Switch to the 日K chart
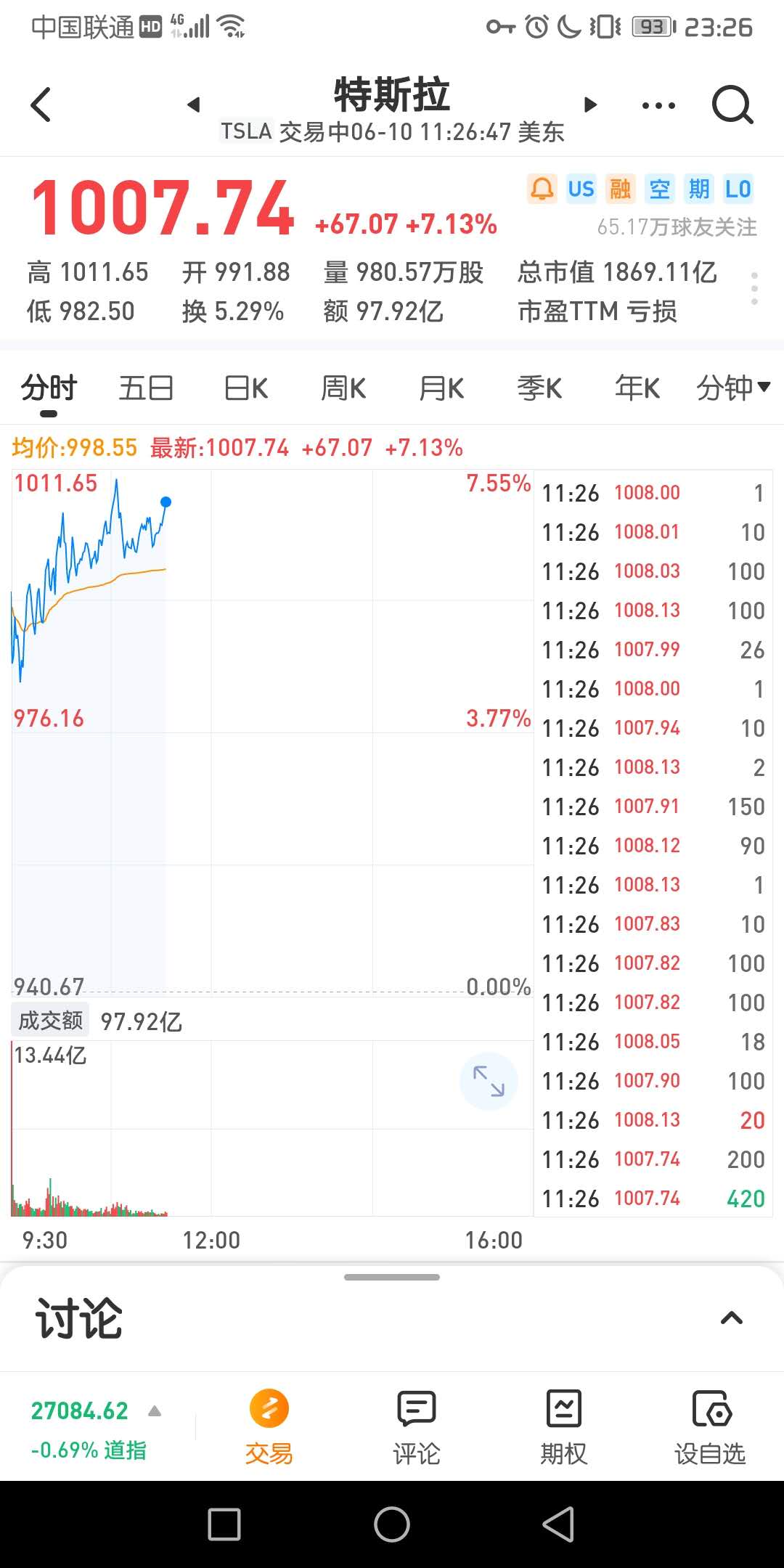The image size is (784, 1568). click(246, 388)
